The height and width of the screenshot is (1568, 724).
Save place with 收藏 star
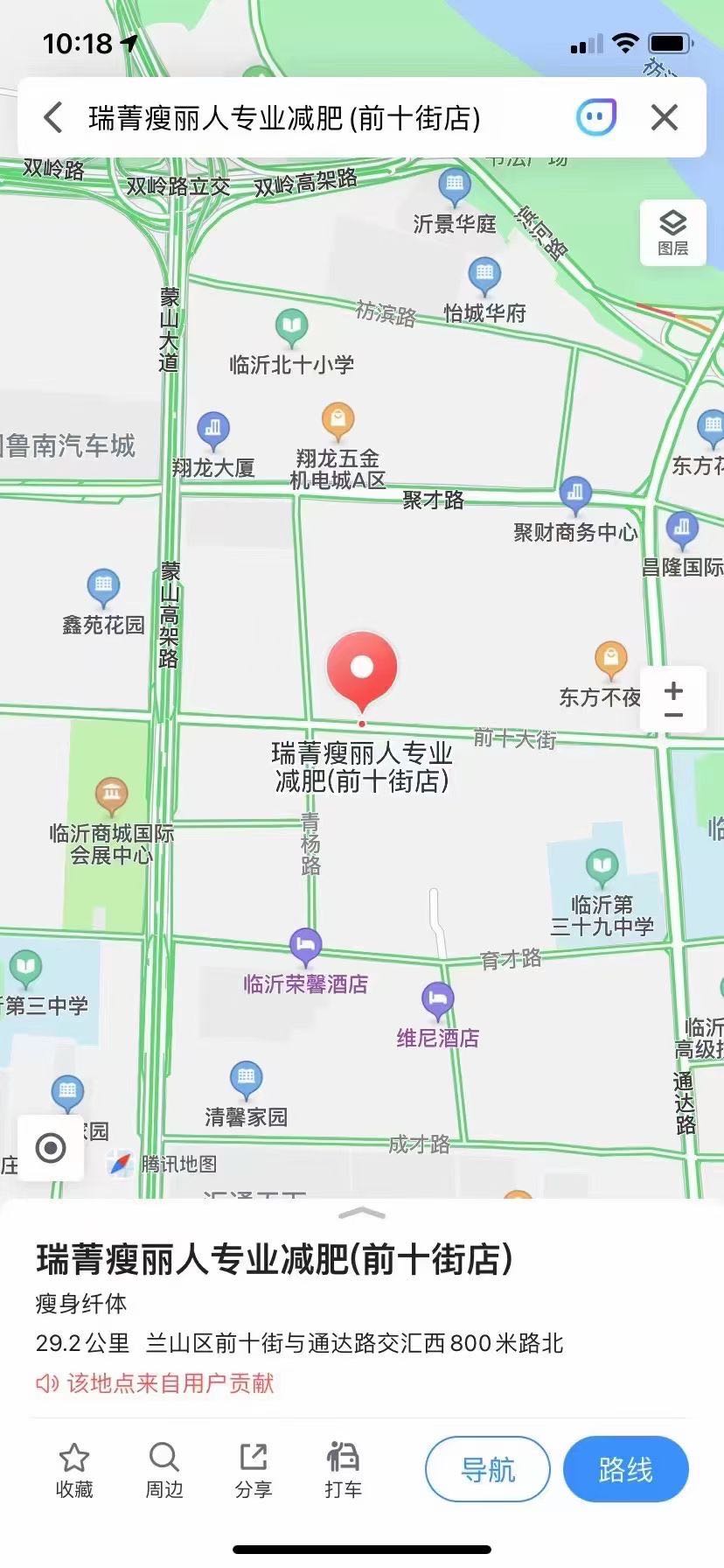[74, 1470]
